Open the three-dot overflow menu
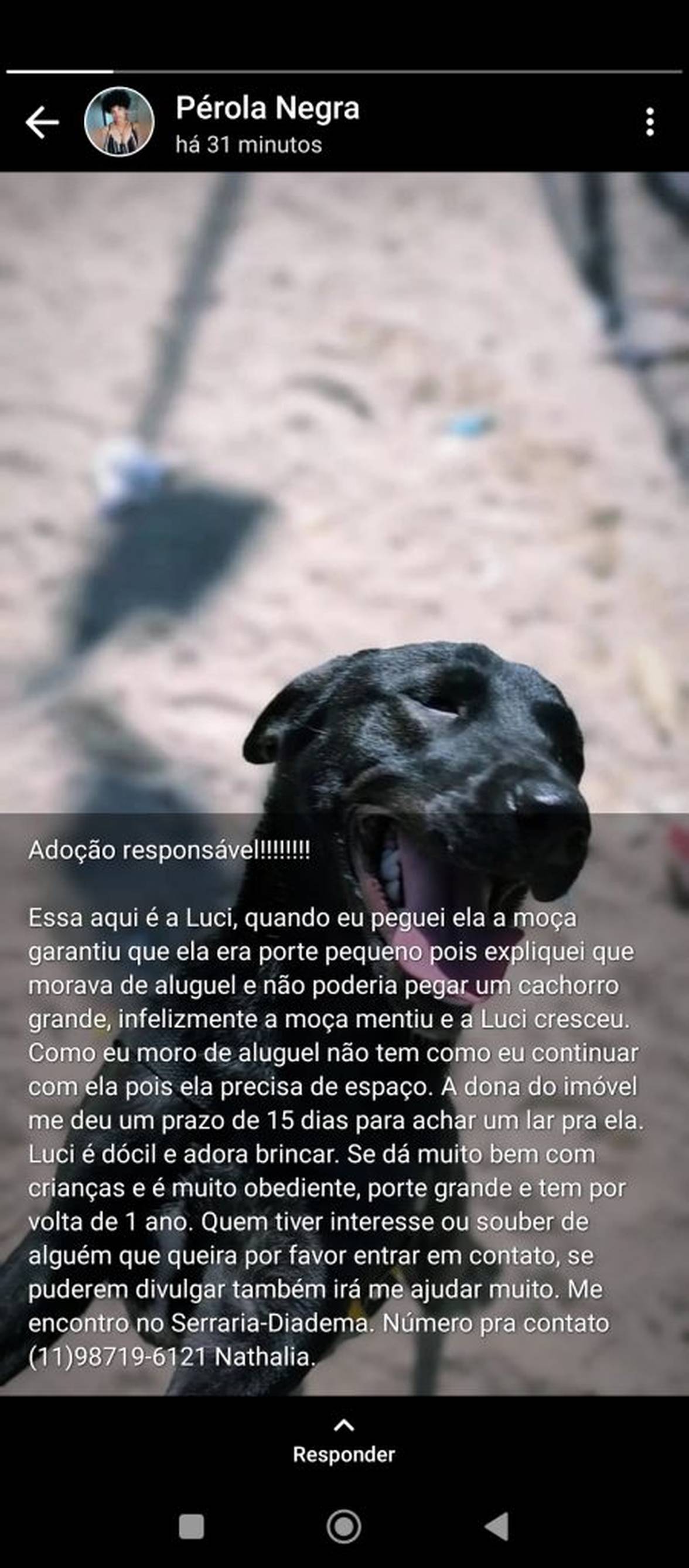 click(x=649, y=122)
